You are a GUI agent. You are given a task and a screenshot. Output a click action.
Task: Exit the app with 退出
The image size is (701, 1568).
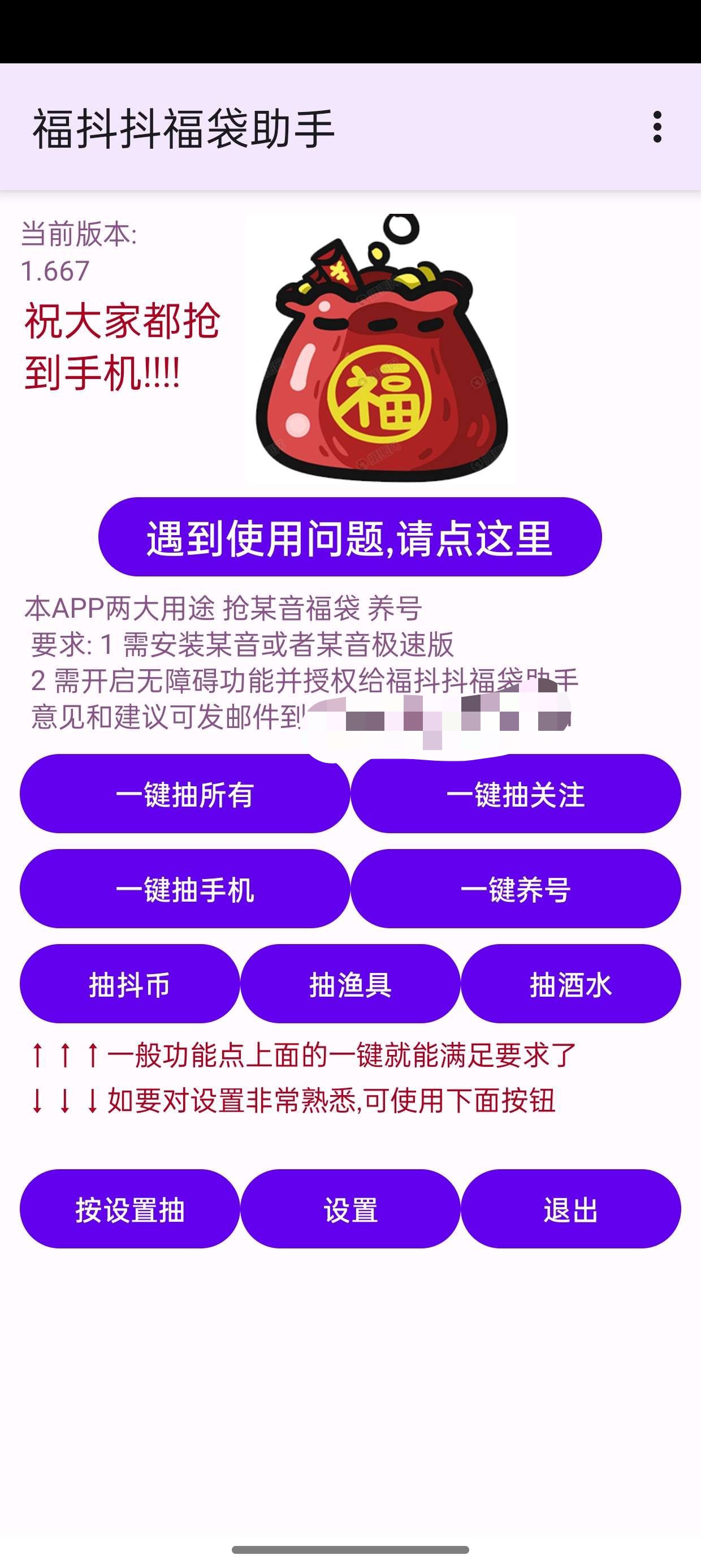point(570,1209)
